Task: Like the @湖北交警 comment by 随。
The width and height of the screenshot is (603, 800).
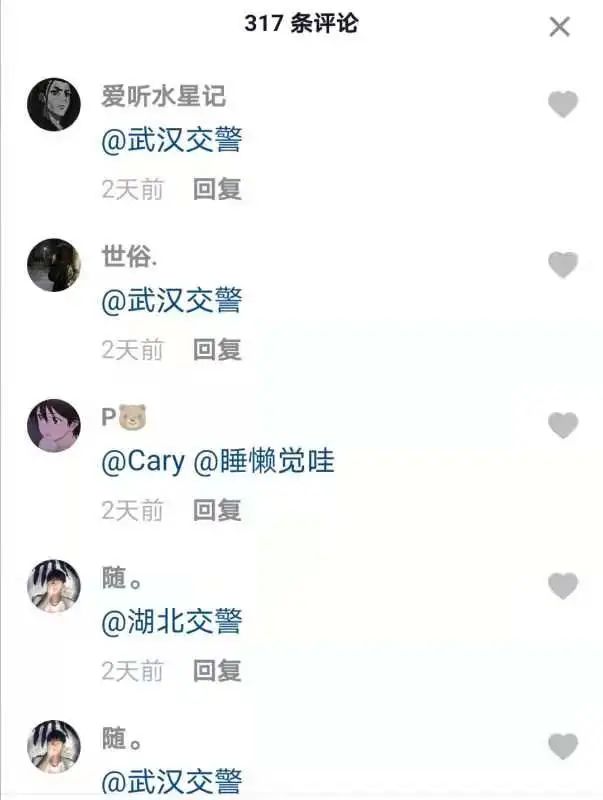Action: (563, 586)
